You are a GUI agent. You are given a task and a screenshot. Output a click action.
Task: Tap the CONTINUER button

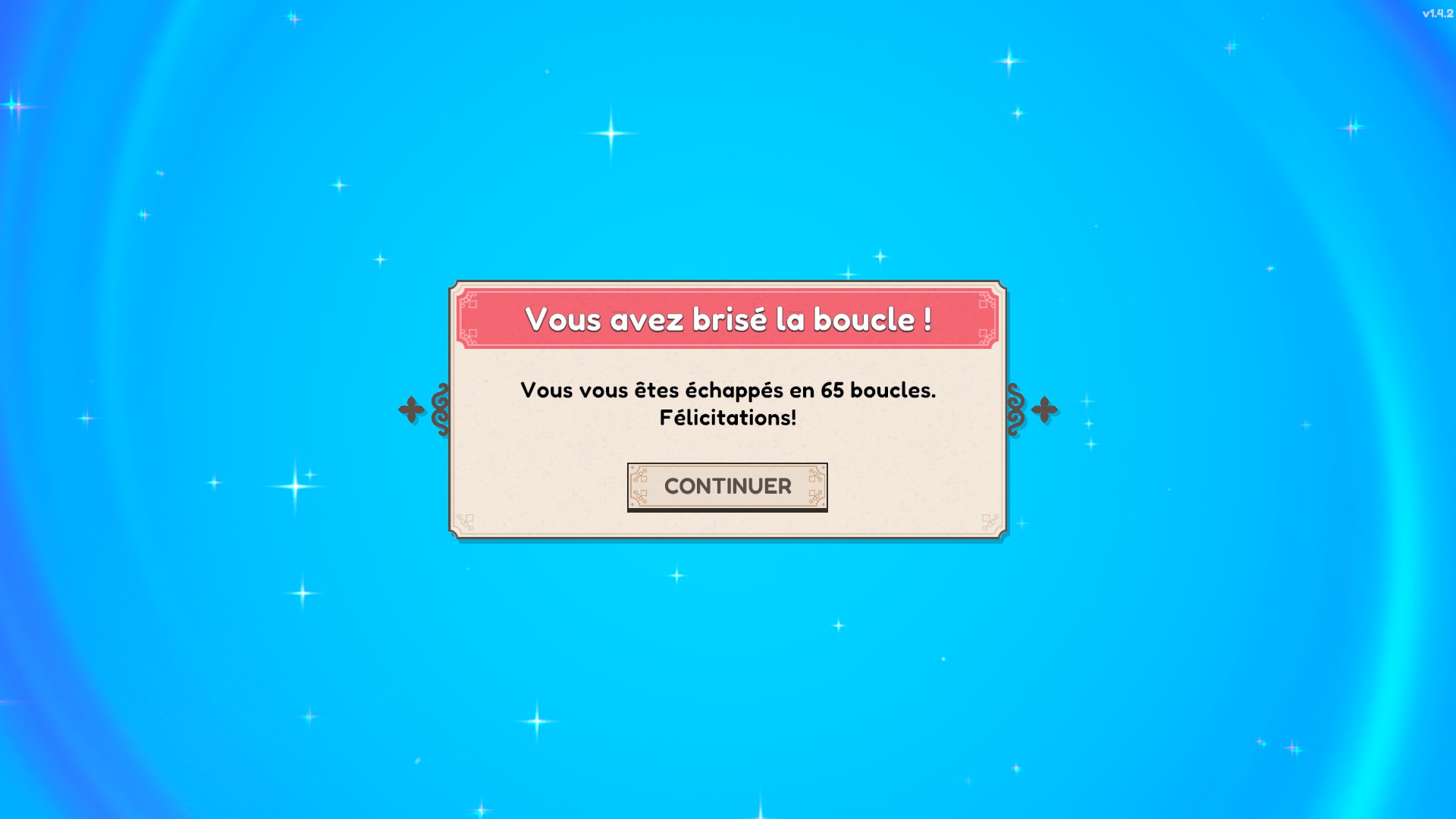pos(727,486)
